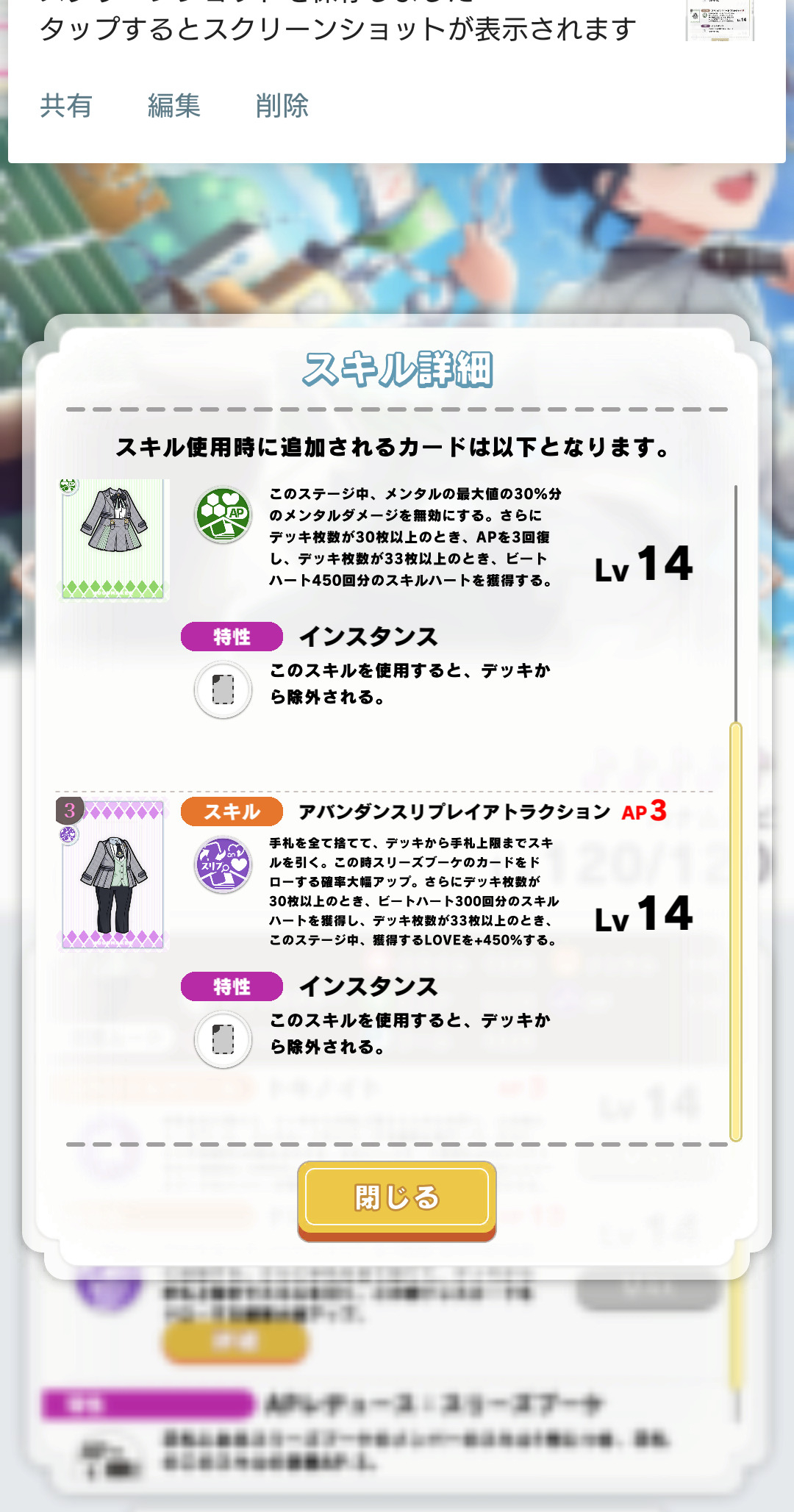
Task: Tap 編集 to edit the screenshot
Action: pyautogui.click(x=174, y=106)
